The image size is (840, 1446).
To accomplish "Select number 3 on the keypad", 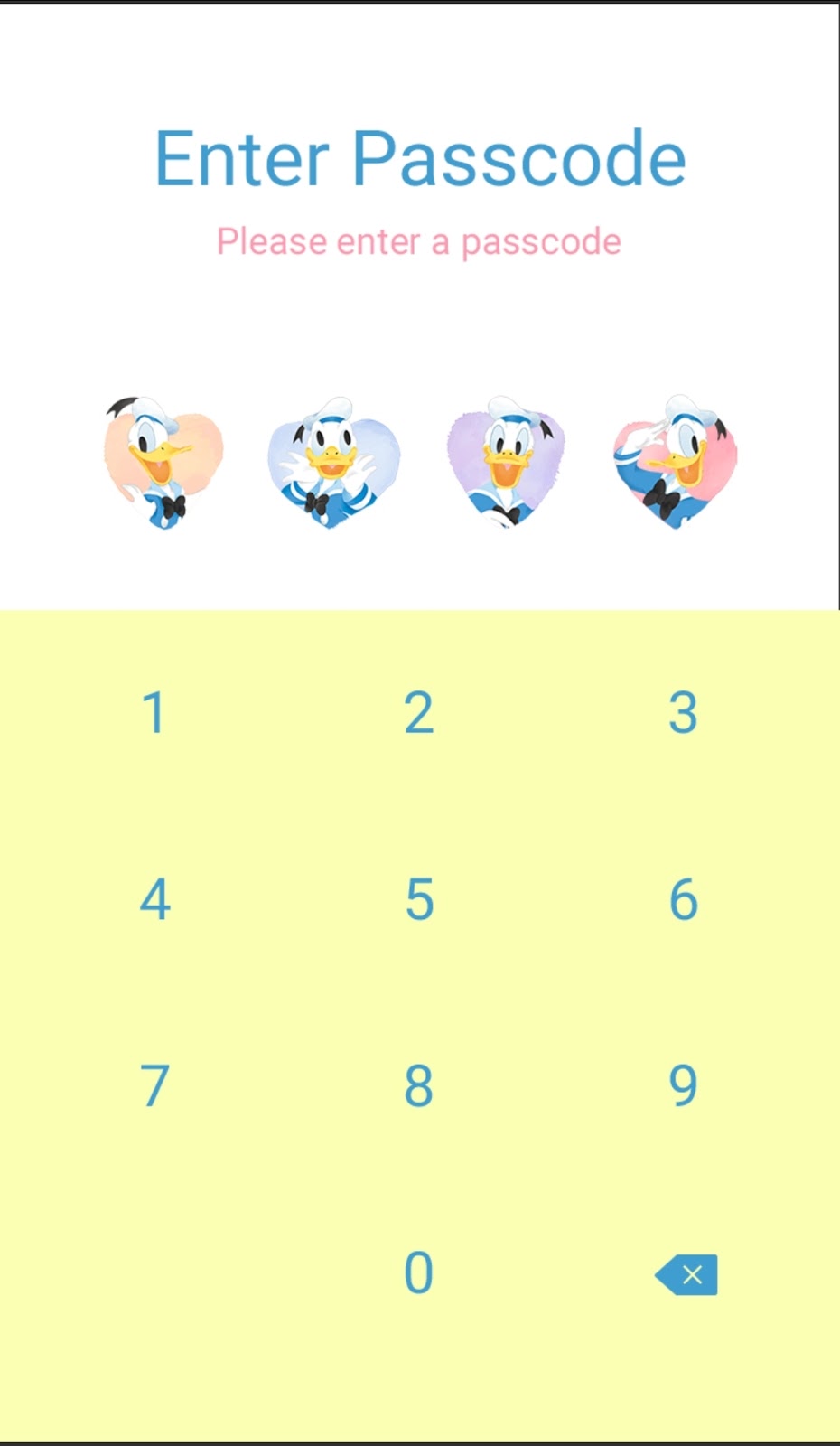I will pyautogui.click(x=683, y=713).
